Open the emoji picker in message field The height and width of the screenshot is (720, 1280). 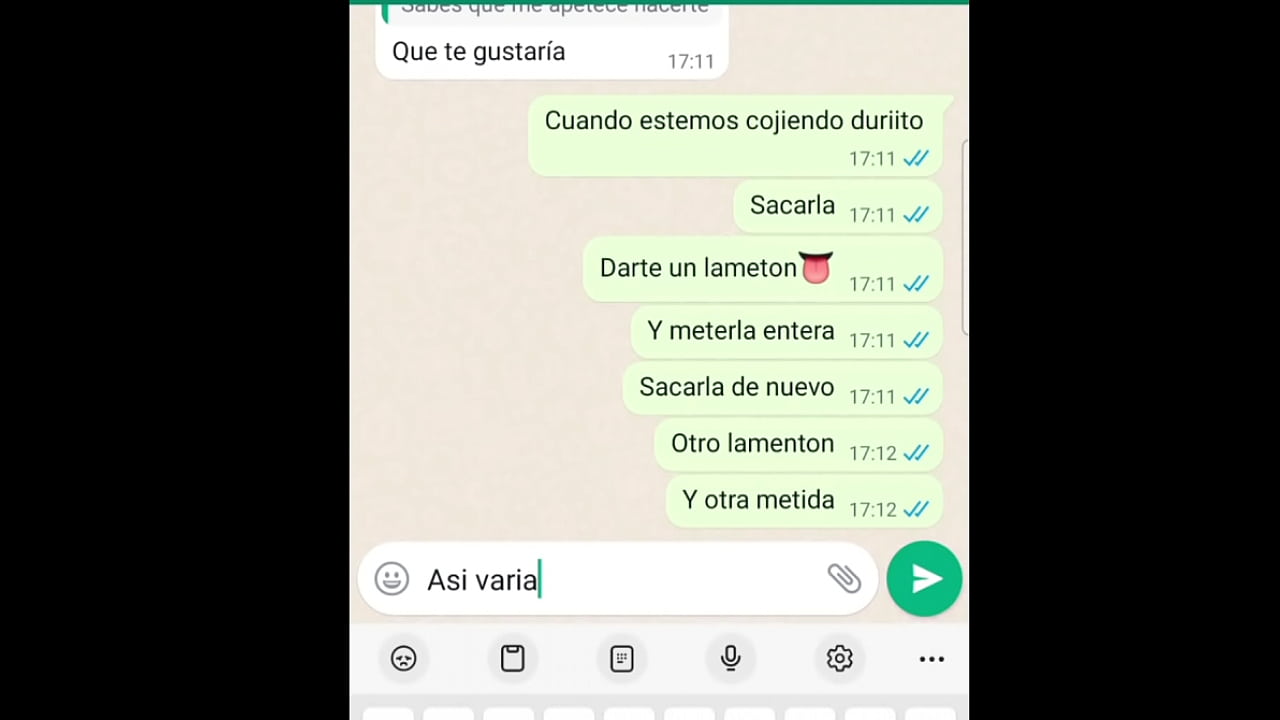click(391, 579)
